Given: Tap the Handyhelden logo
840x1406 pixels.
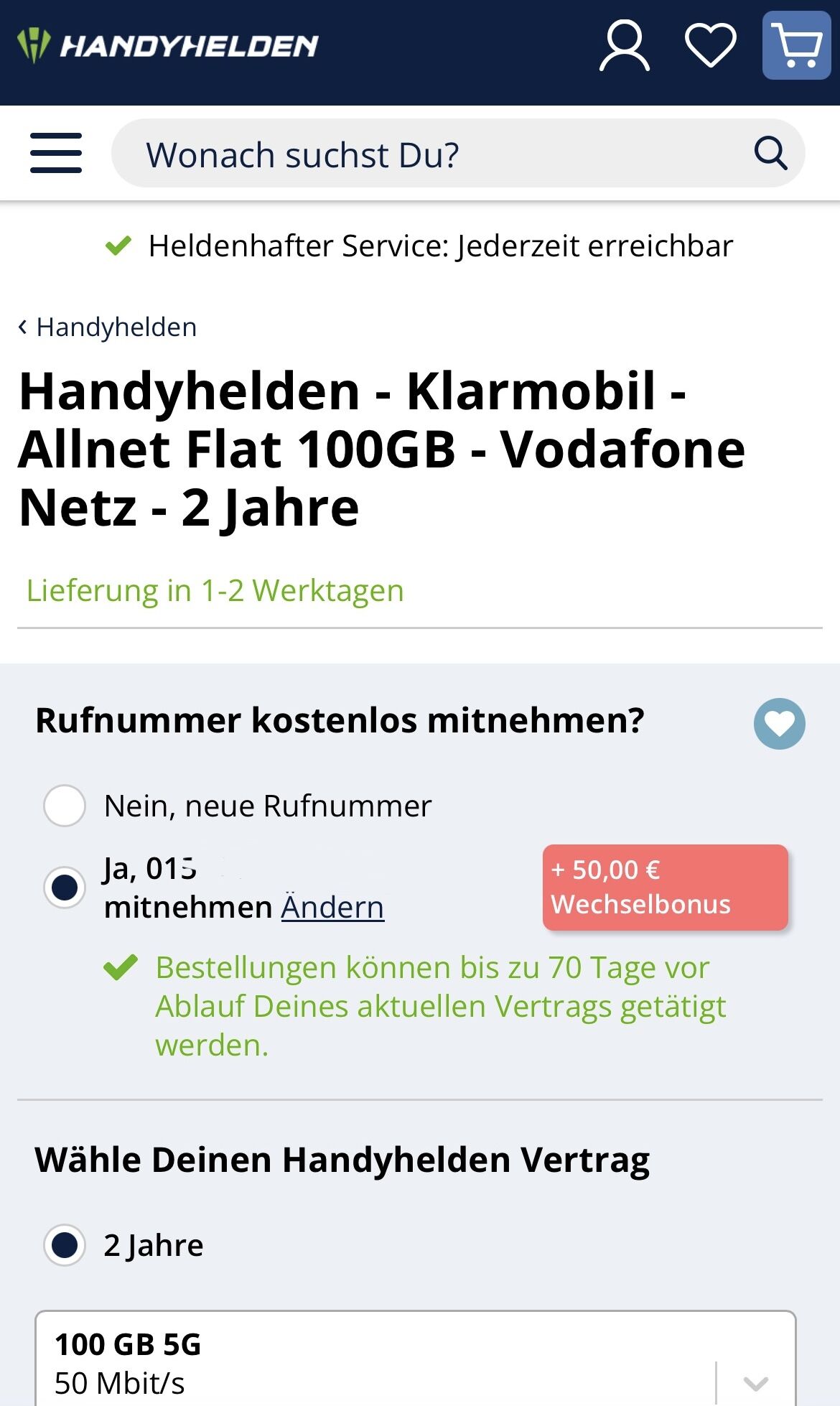Looking at the screenshot, I should (x=168, y=46).
